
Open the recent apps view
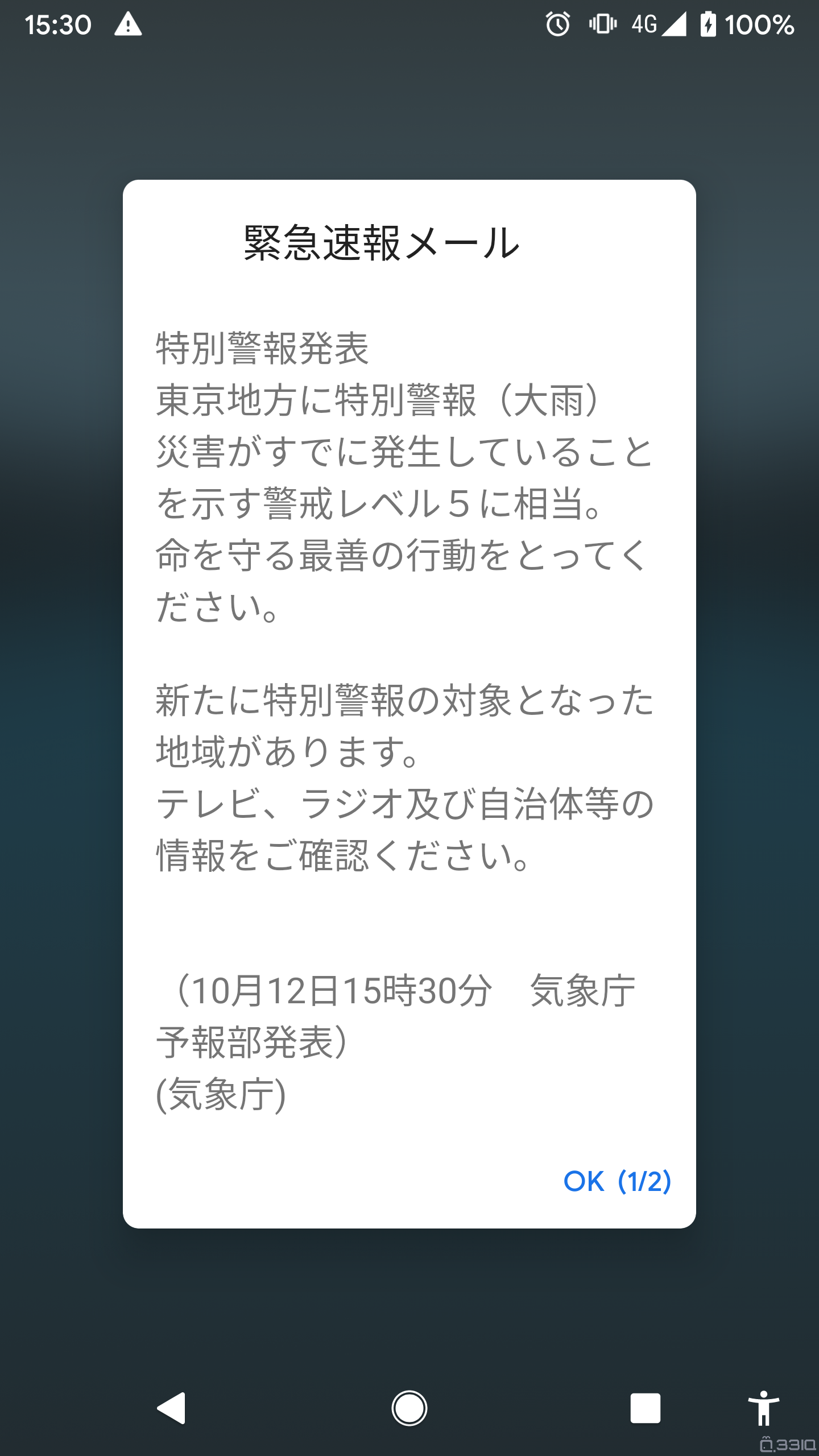645,1408
